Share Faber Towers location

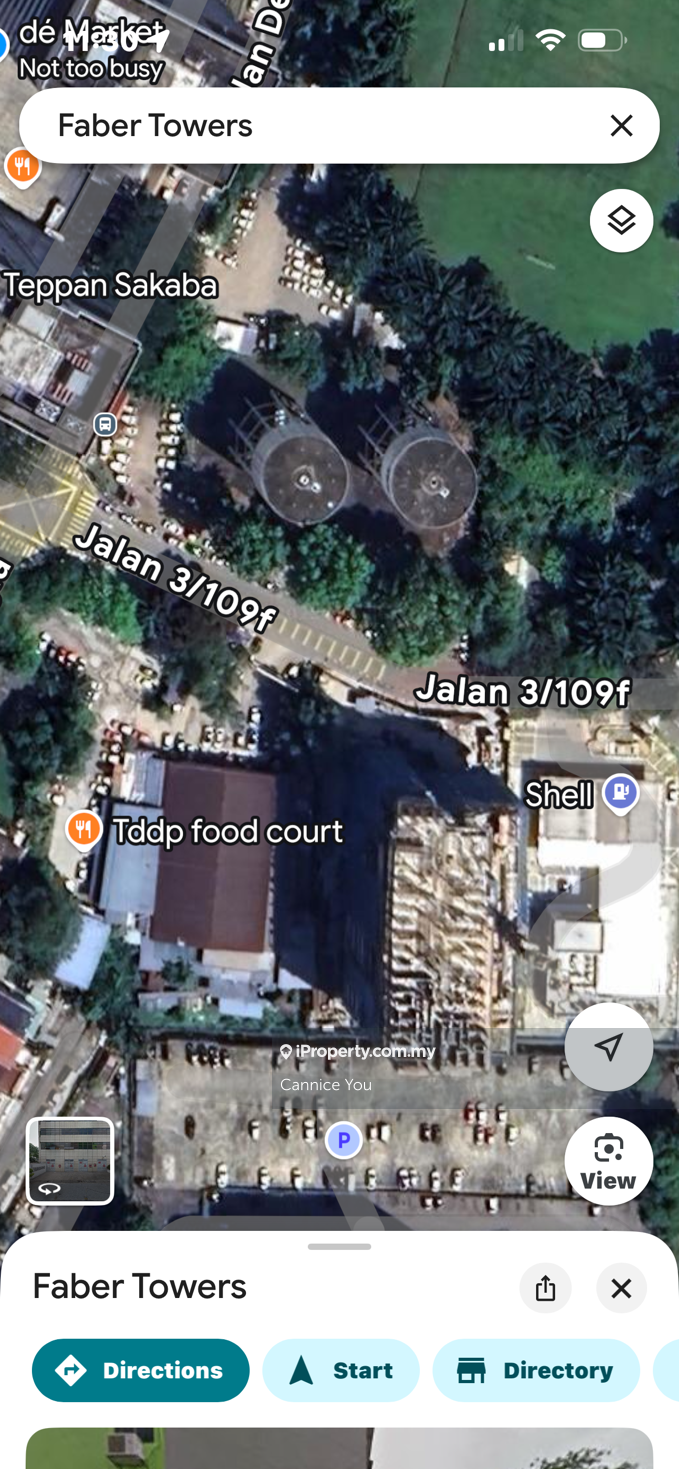545,1288
